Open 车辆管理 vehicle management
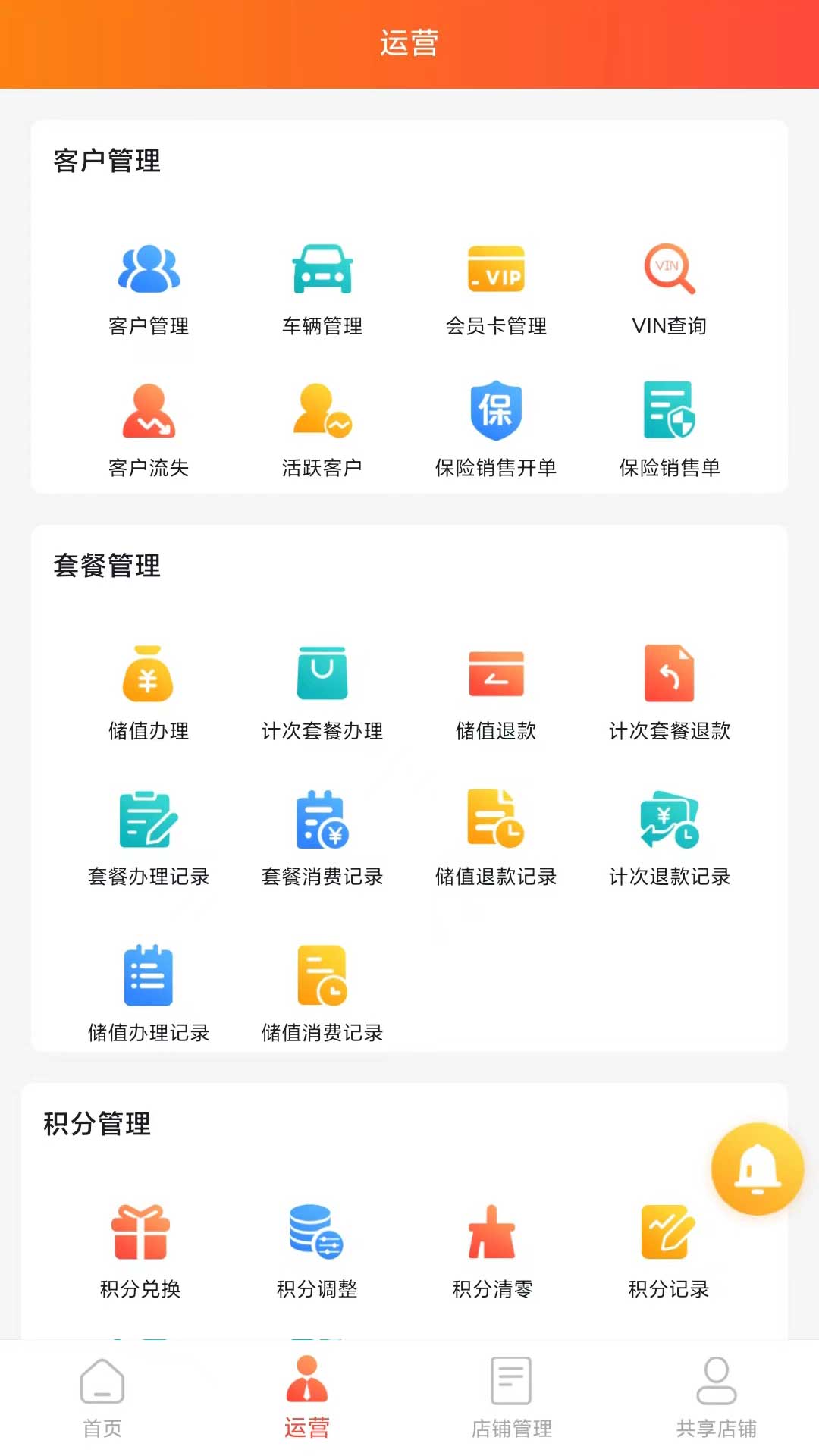This screenshot has height=1456, width=819. (x=322, y=288)
